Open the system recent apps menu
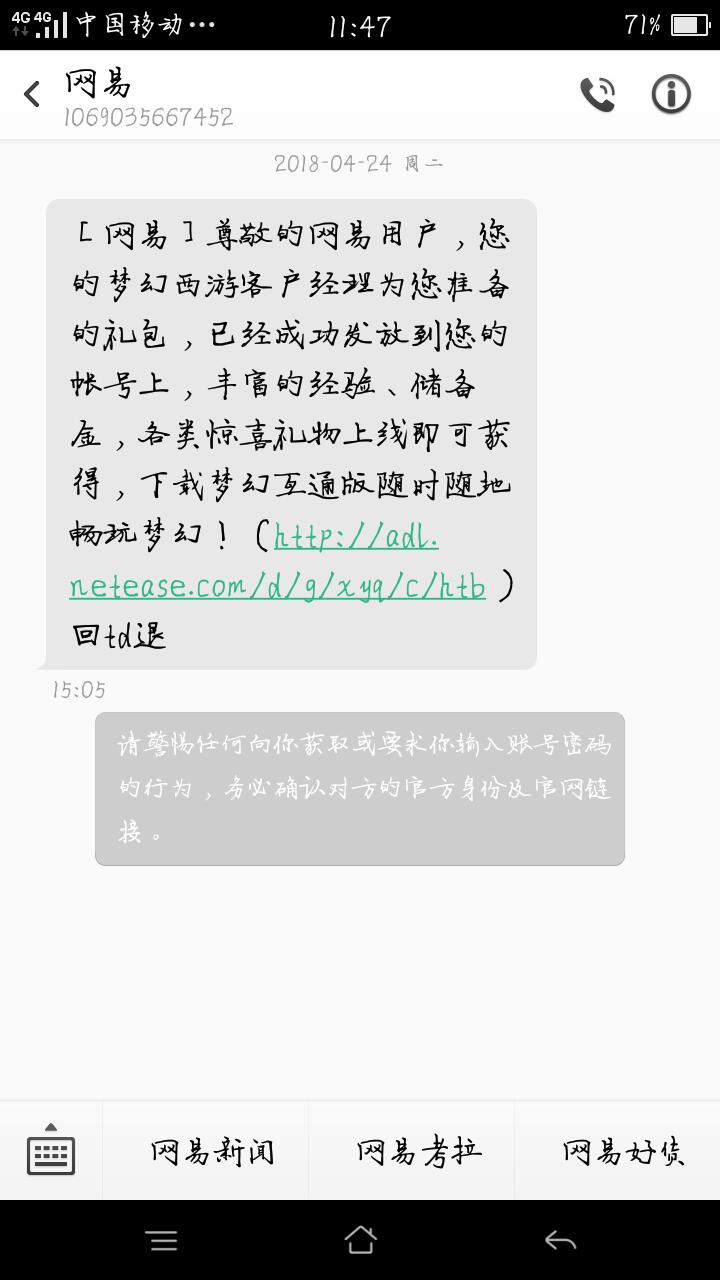 (162, 1241)
